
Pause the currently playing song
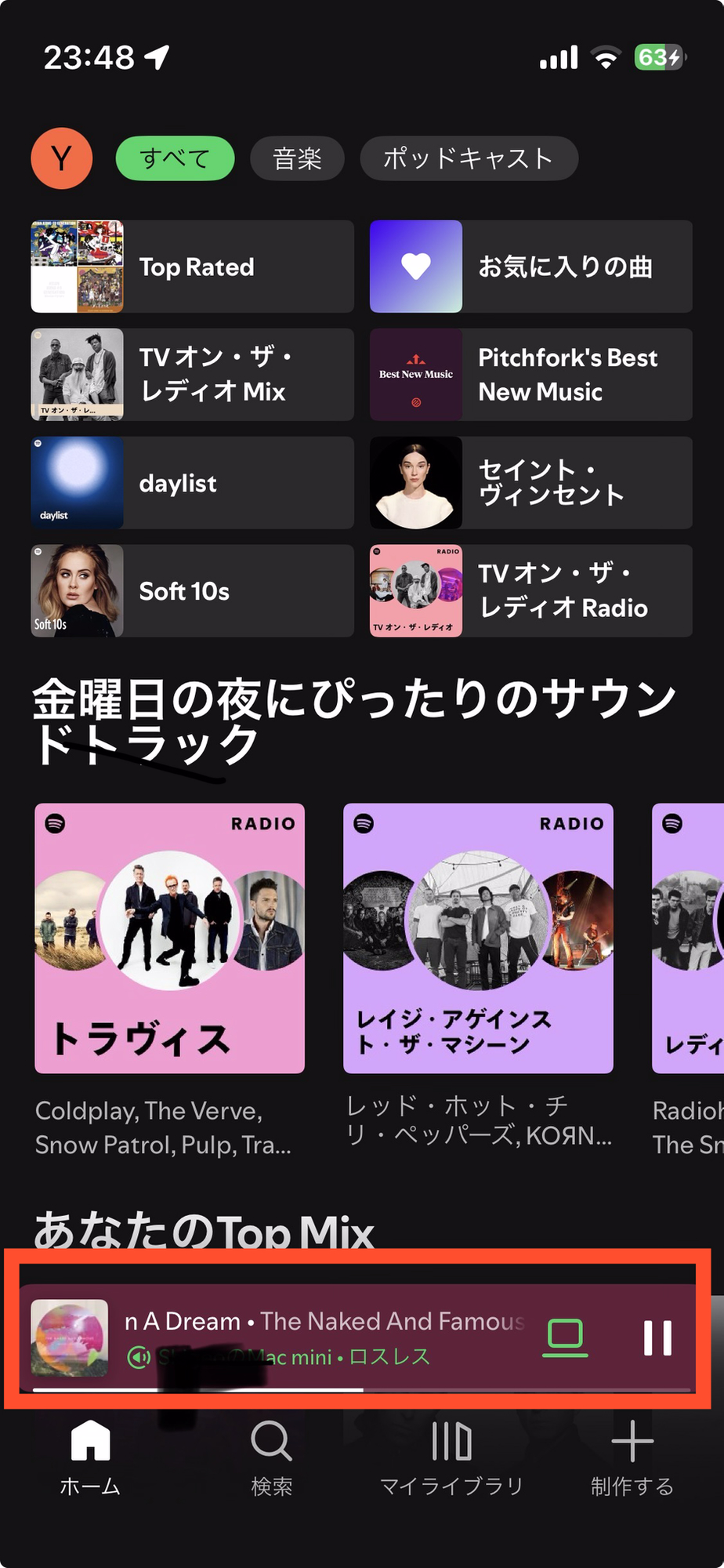657,1338
